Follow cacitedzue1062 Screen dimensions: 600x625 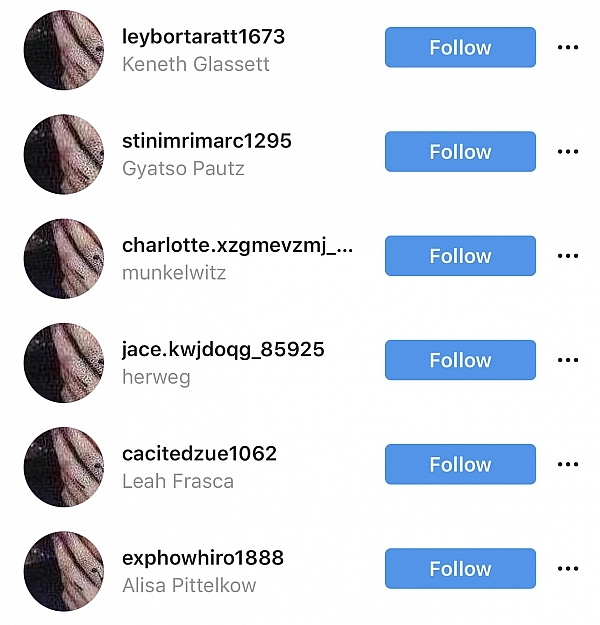[x=460, y=464]
